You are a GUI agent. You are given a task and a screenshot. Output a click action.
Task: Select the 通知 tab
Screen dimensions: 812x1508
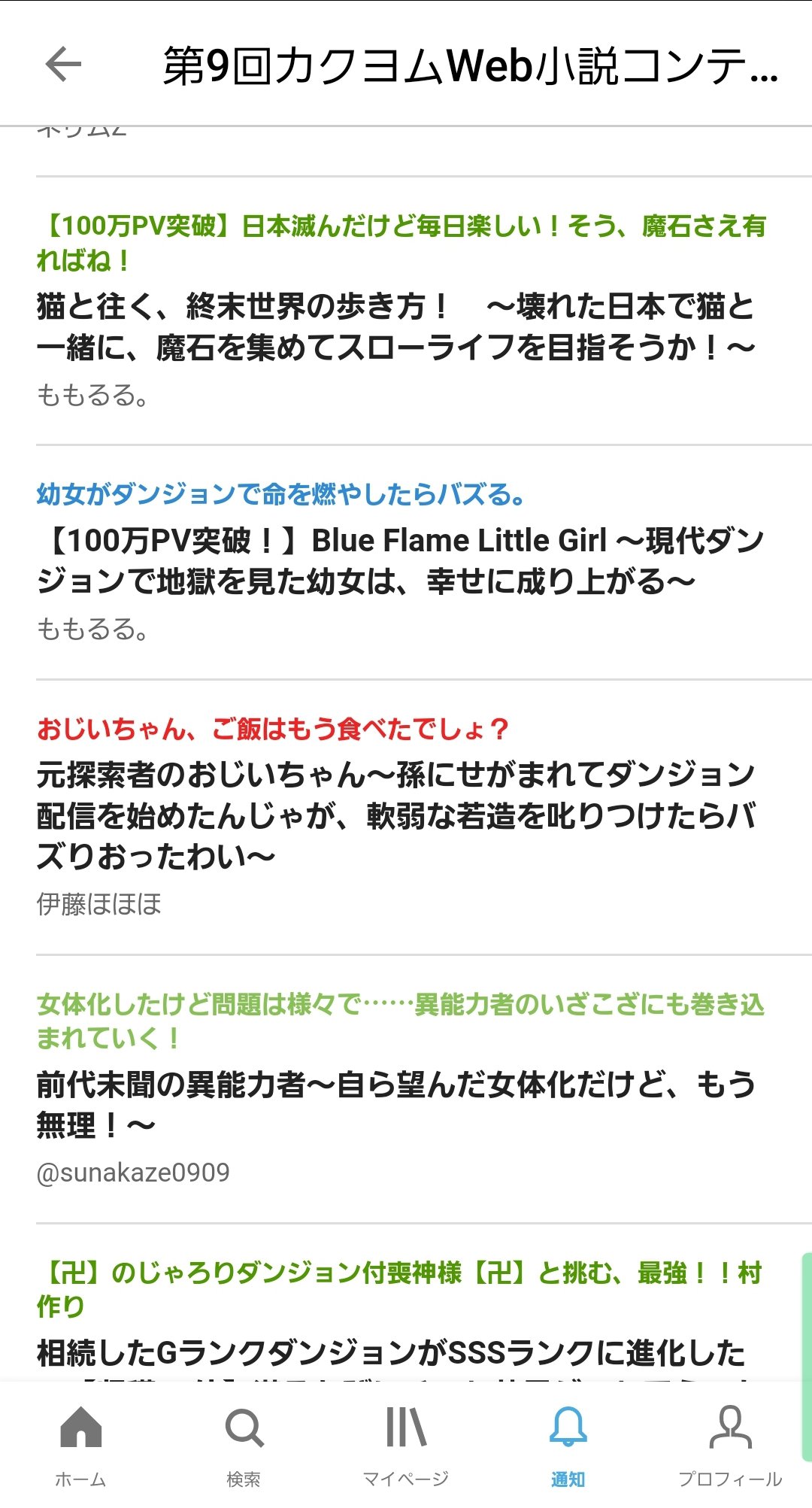[x=568, y=1446]
